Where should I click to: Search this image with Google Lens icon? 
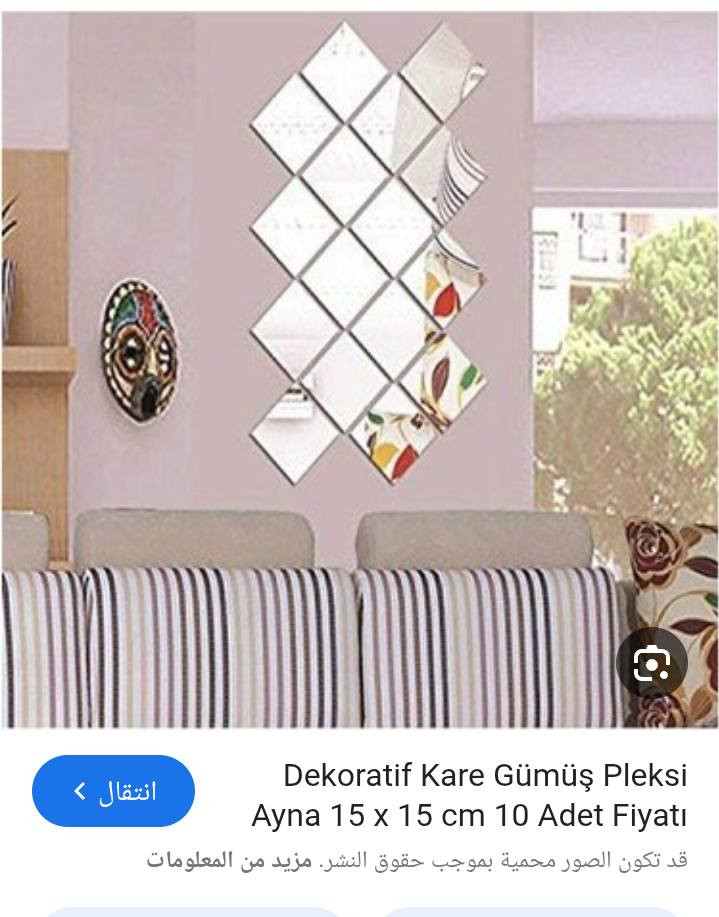[651, 662]
